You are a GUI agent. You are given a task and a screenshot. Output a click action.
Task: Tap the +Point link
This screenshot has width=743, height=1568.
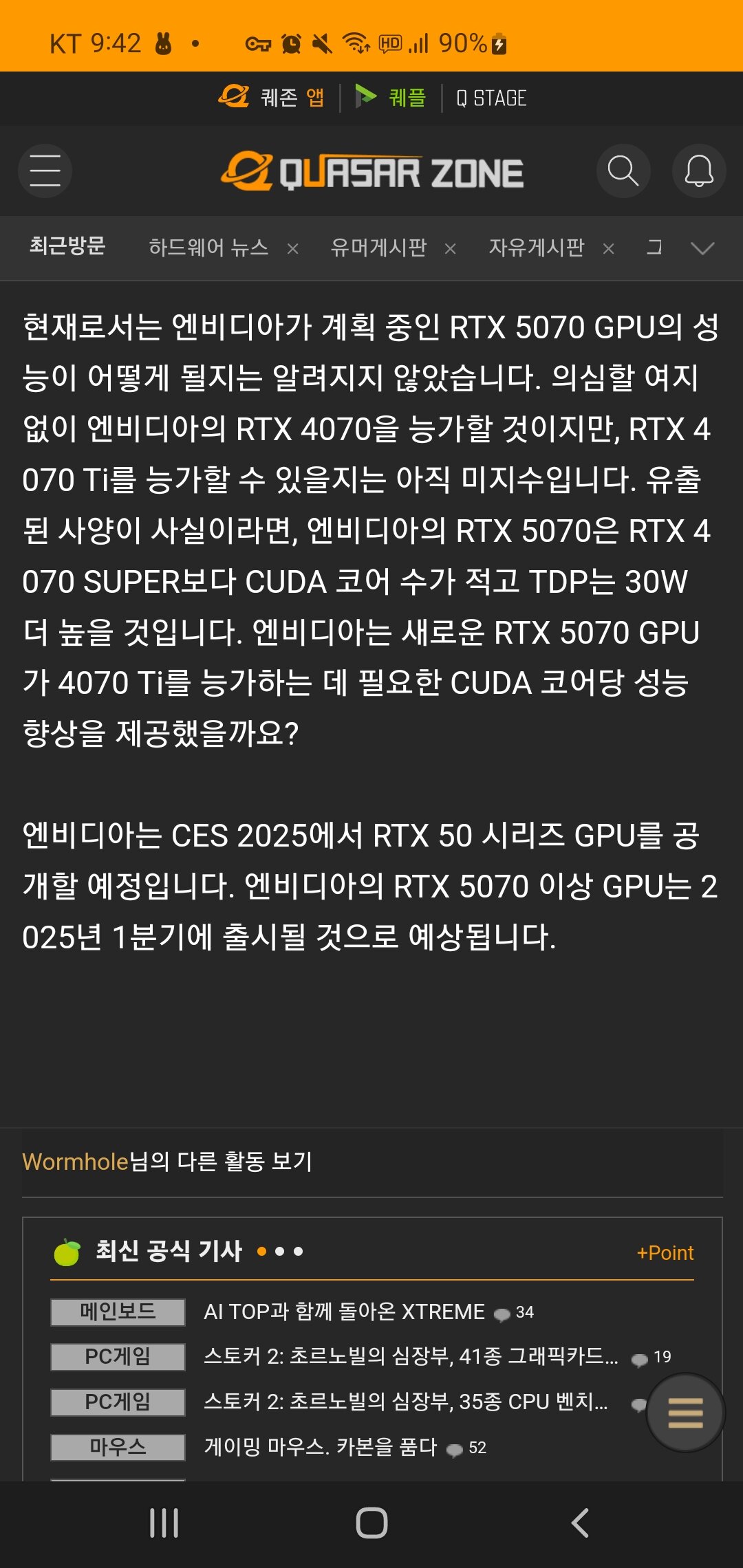[x=665, y=1253]
